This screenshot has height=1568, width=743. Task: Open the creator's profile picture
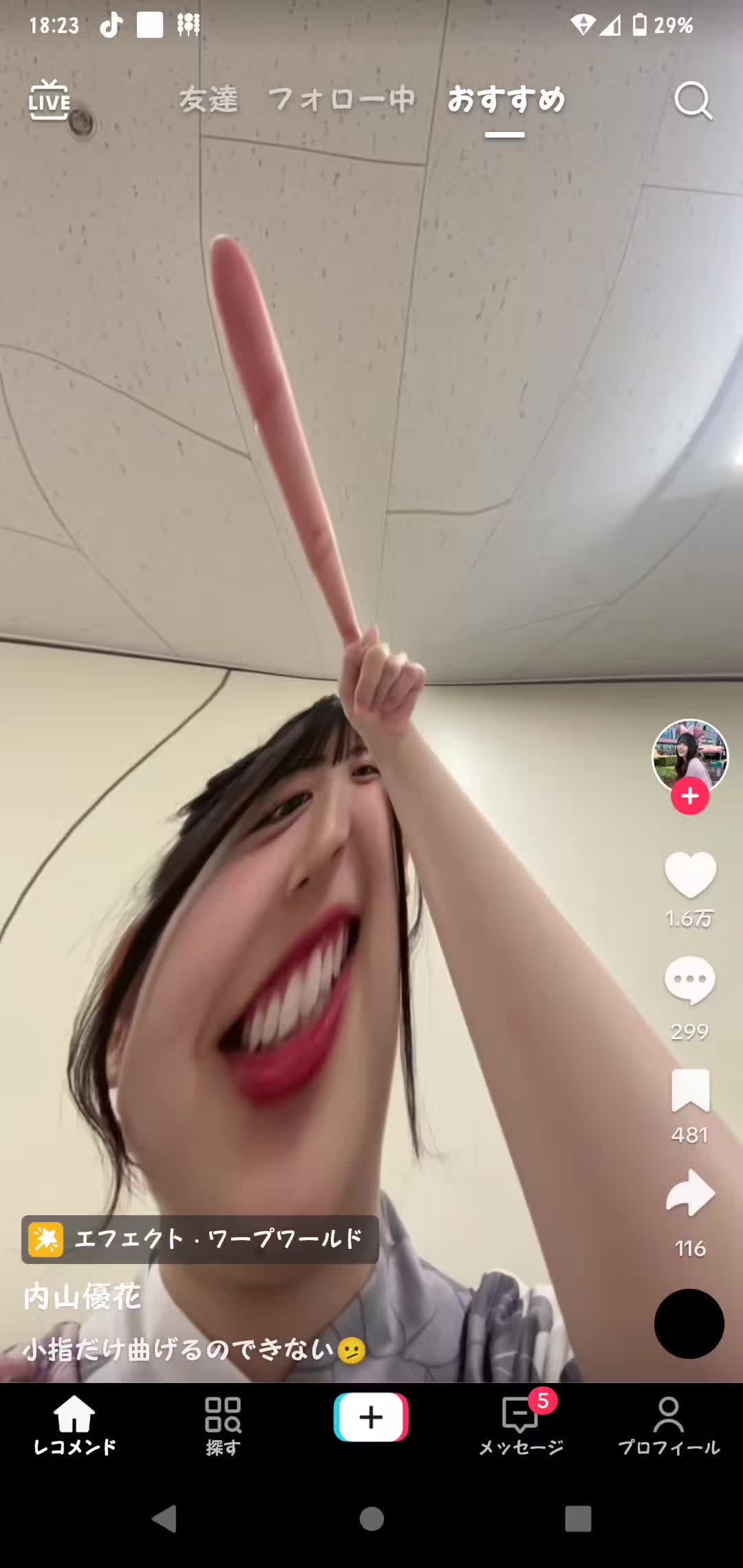click(689, 755)
